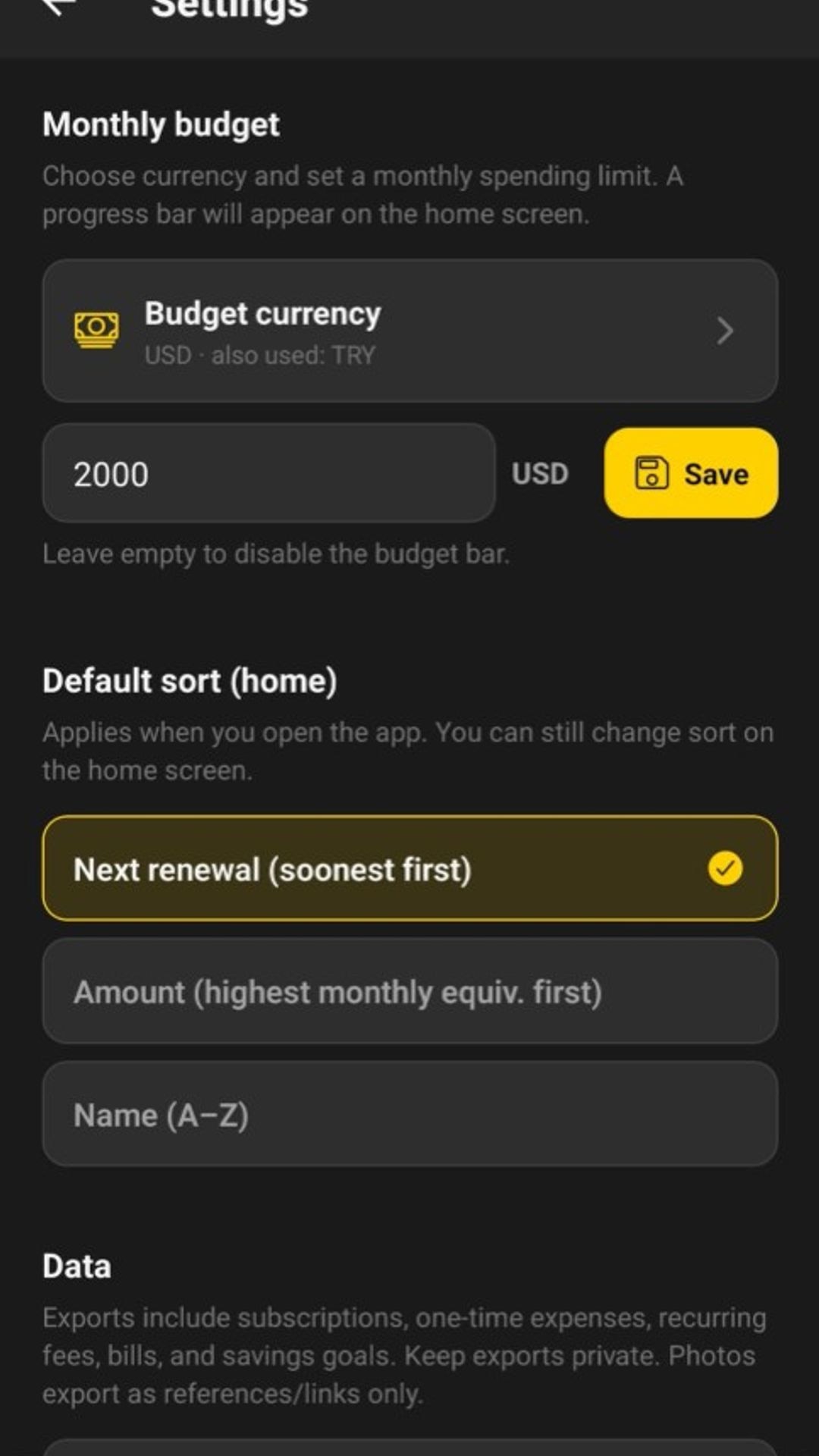Tap the also used: TRY subtitle text
Viewport: 819px width, 1456px height.
(260, 354)
